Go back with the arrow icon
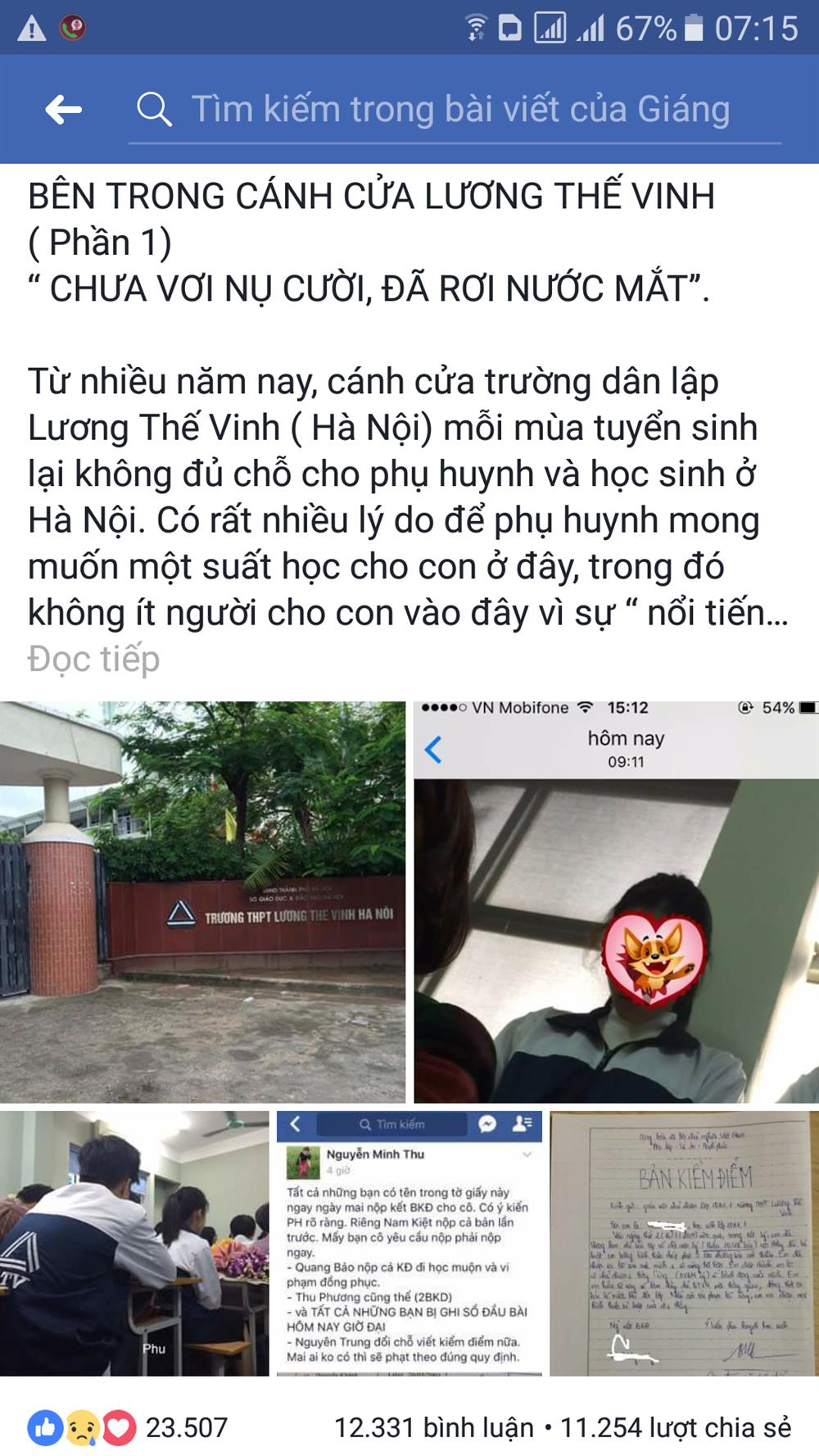819x1456 pixels. click(x=64, y=109)
